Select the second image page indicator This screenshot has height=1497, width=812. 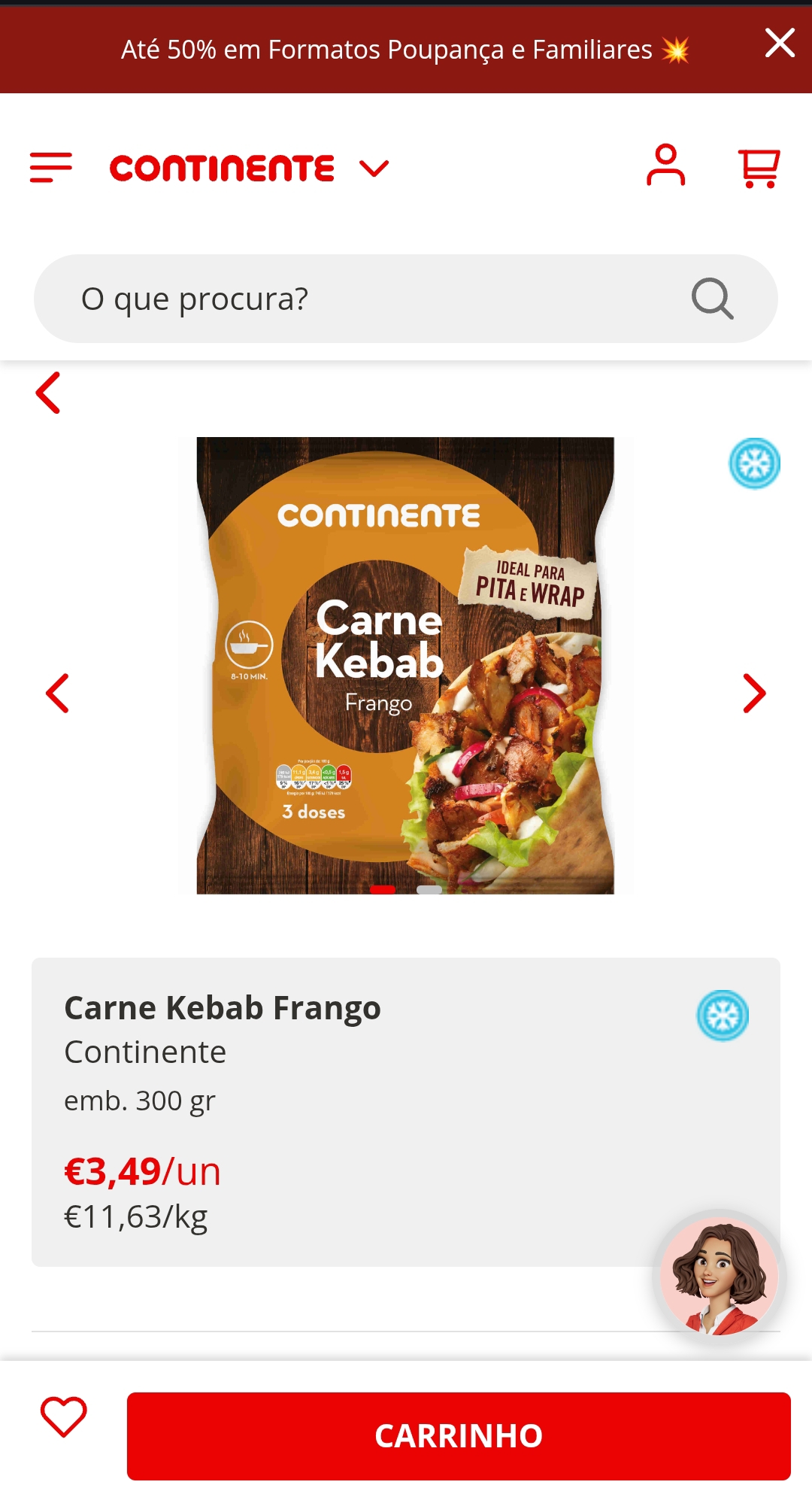429,890
